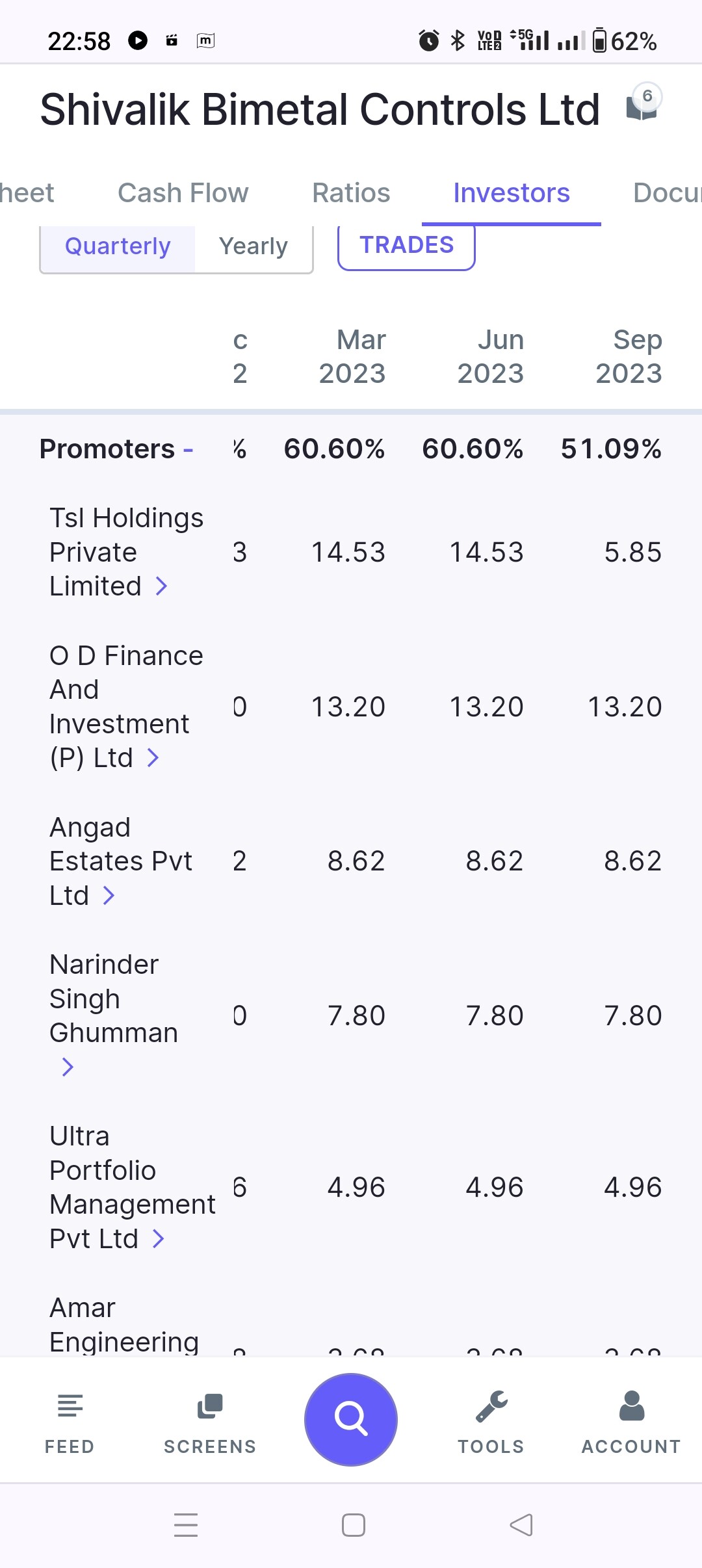Open Ultra Portfolio Management Pvt Ltd
Viewport: 702px width, 1568px height.
pos(133,1187)
